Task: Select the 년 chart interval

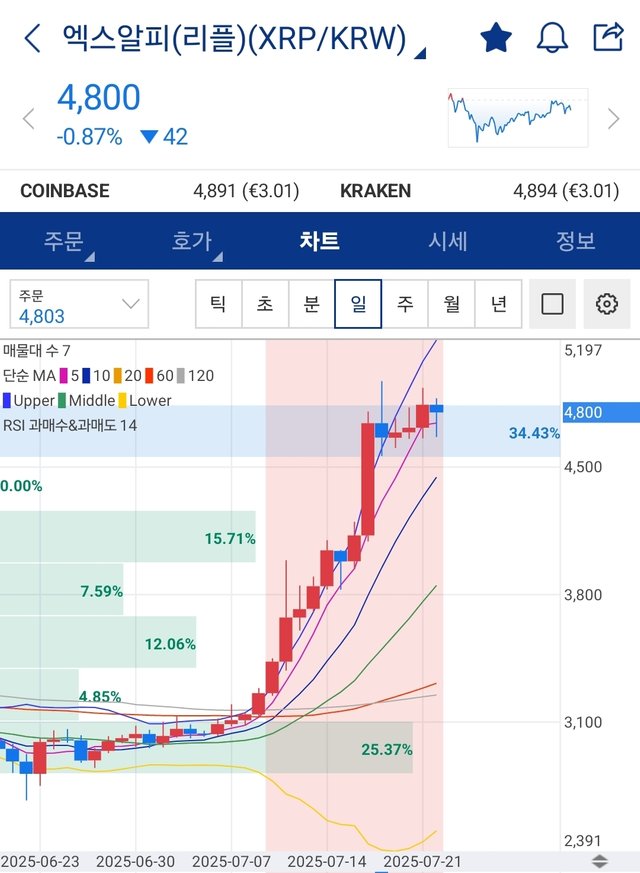Action: click(498, 304)
